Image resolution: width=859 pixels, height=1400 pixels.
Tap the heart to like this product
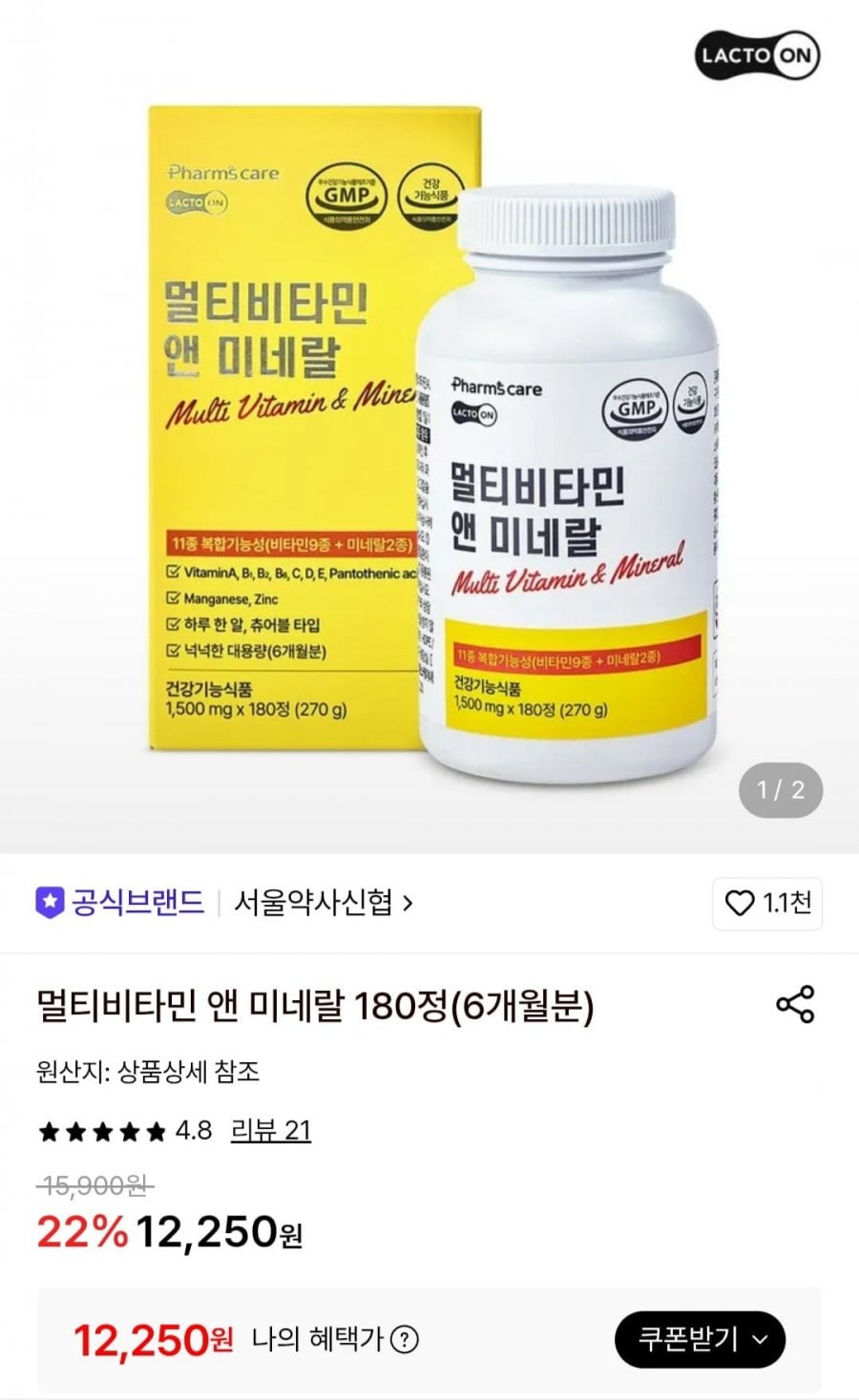(x=767, y=903)
